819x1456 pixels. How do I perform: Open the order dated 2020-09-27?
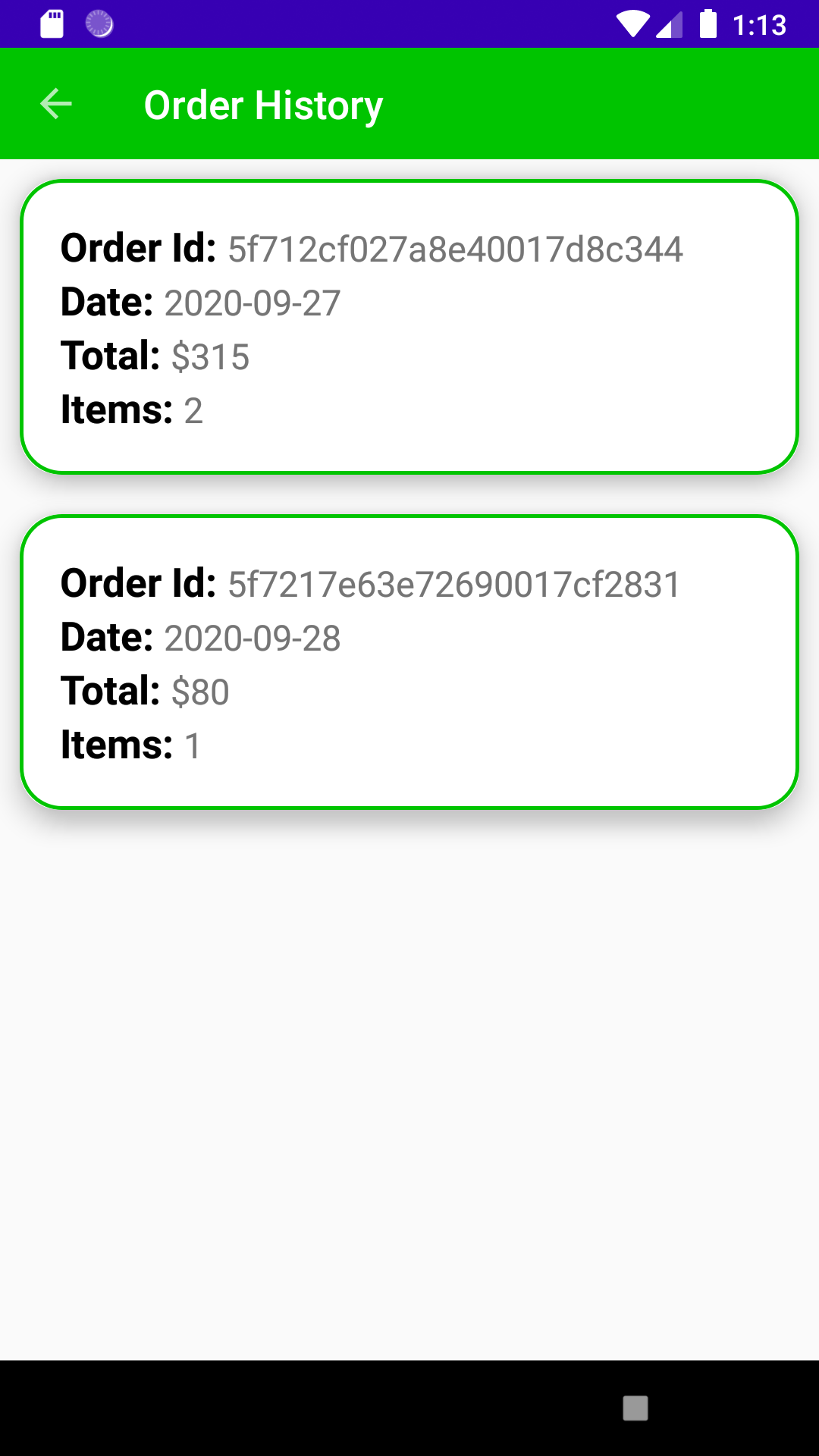point(409,327)
